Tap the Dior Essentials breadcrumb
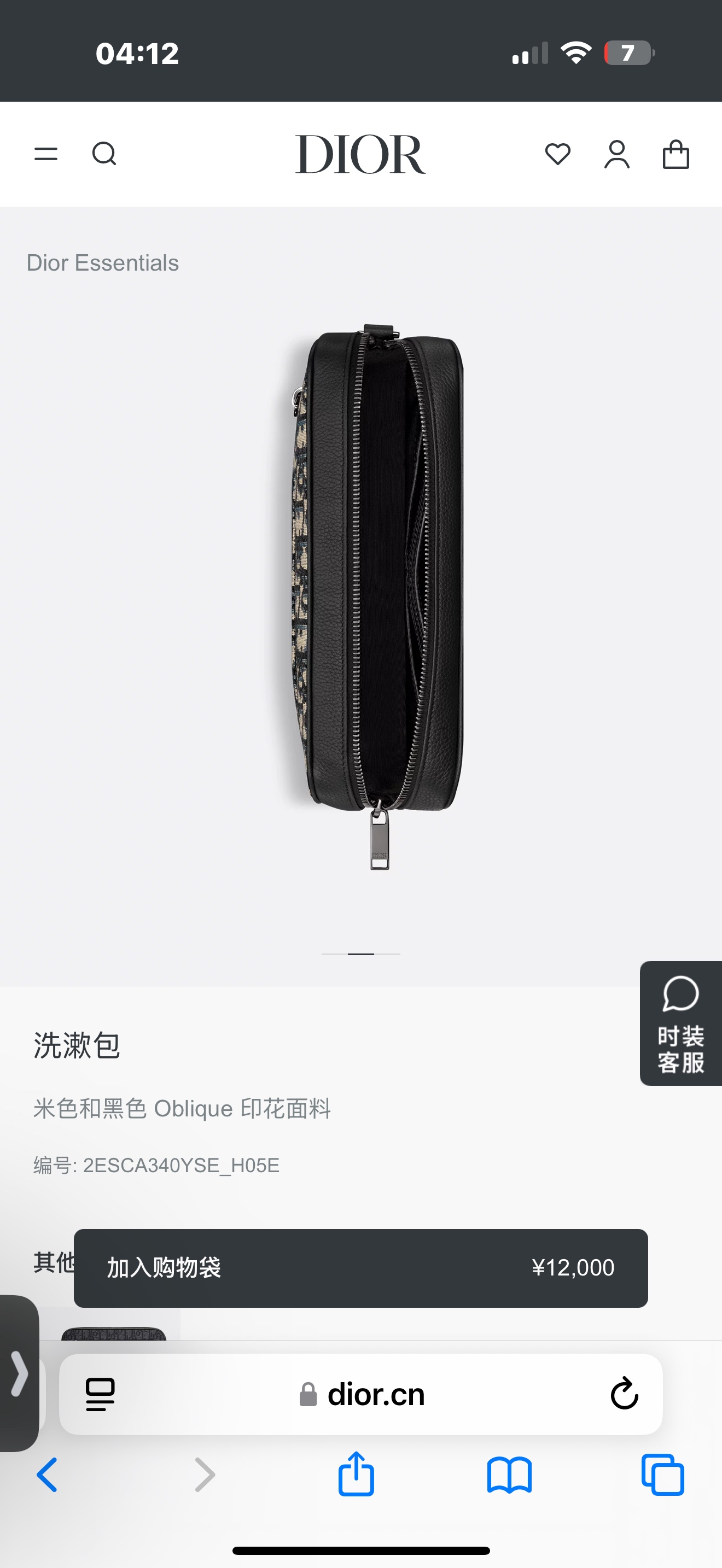 (x=102, y=263)
